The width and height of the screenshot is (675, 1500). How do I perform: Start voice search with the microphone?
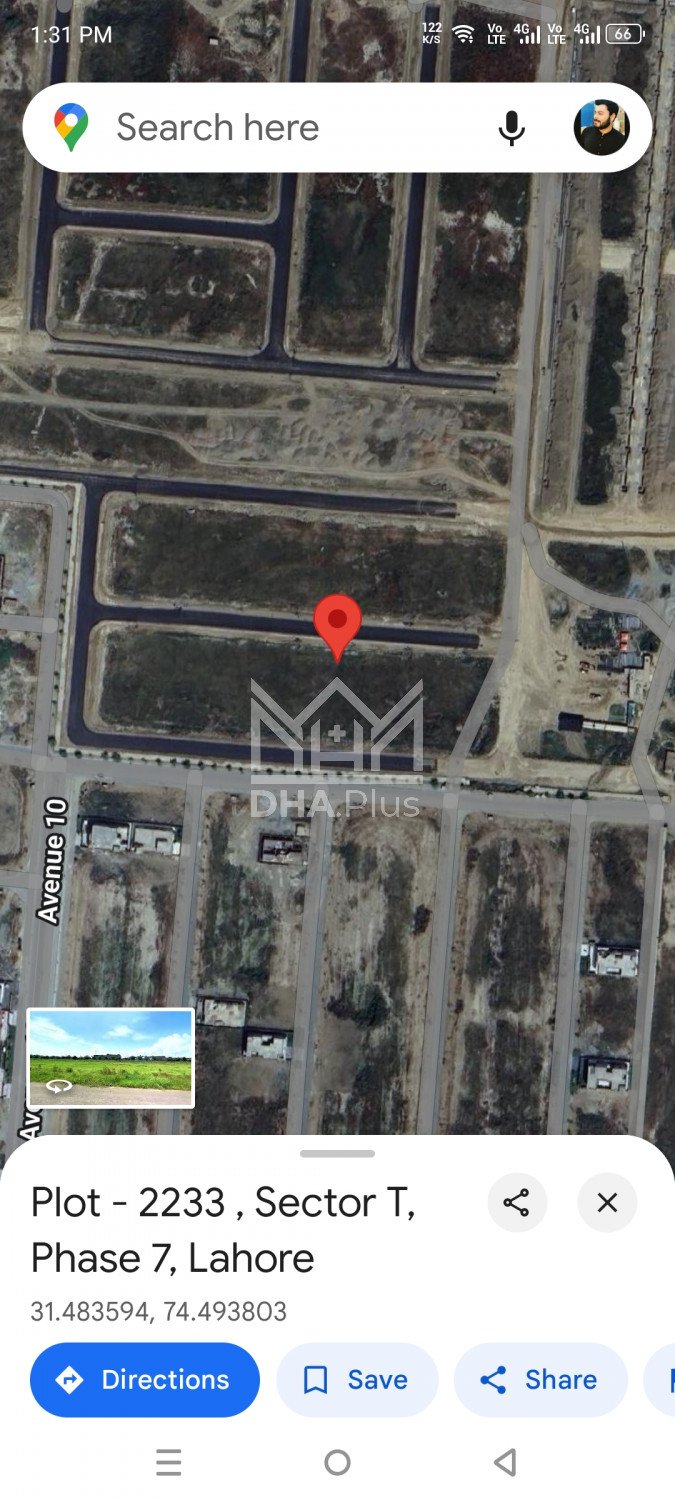pyautogui.click(x=511, y=128)
